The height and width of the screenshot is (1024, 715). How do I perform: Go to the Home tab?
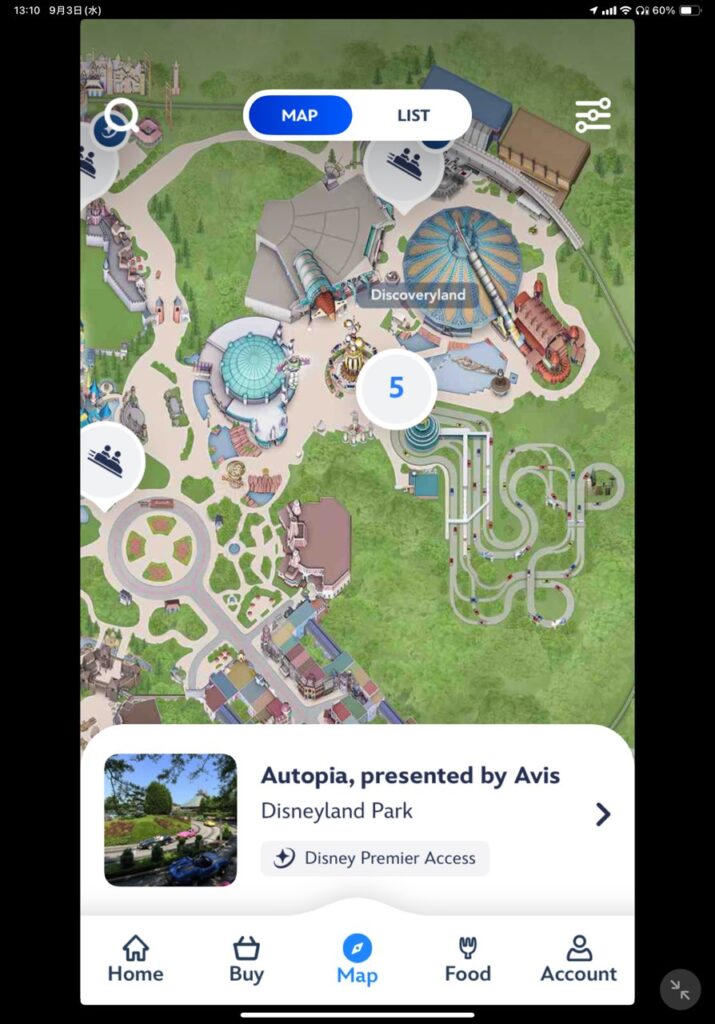(x=135, y=960)
